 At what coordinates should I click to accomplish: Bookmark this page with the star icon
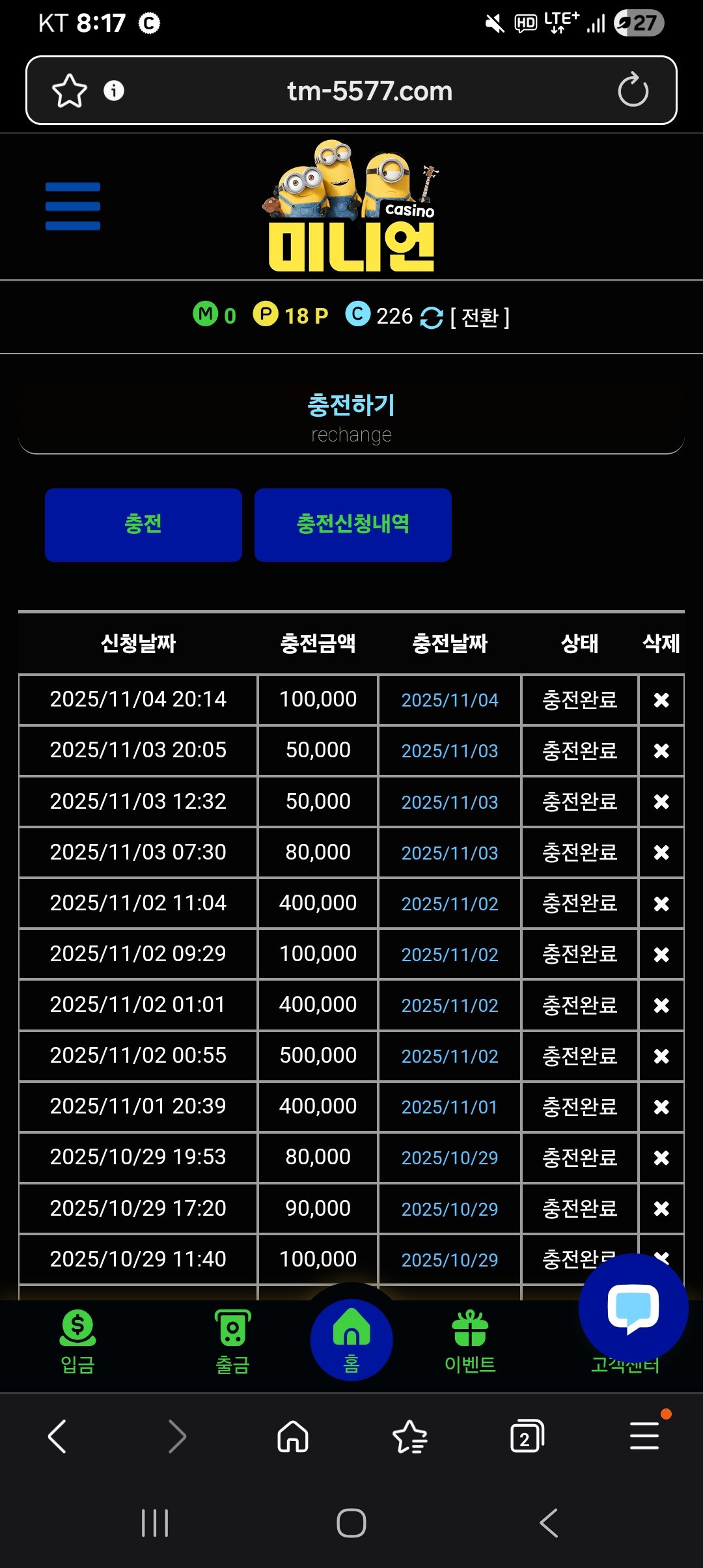(x=69, y=91)
